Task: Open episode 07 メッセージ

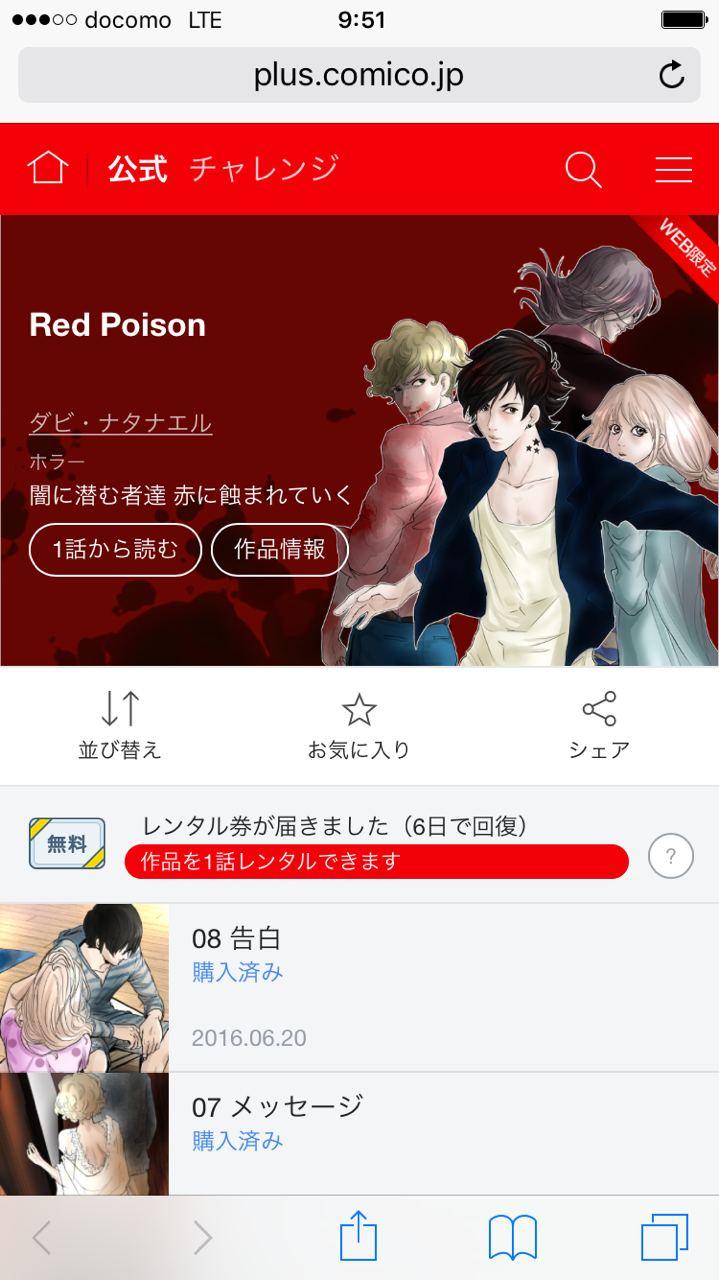Action: click(x=359, y=1133)
